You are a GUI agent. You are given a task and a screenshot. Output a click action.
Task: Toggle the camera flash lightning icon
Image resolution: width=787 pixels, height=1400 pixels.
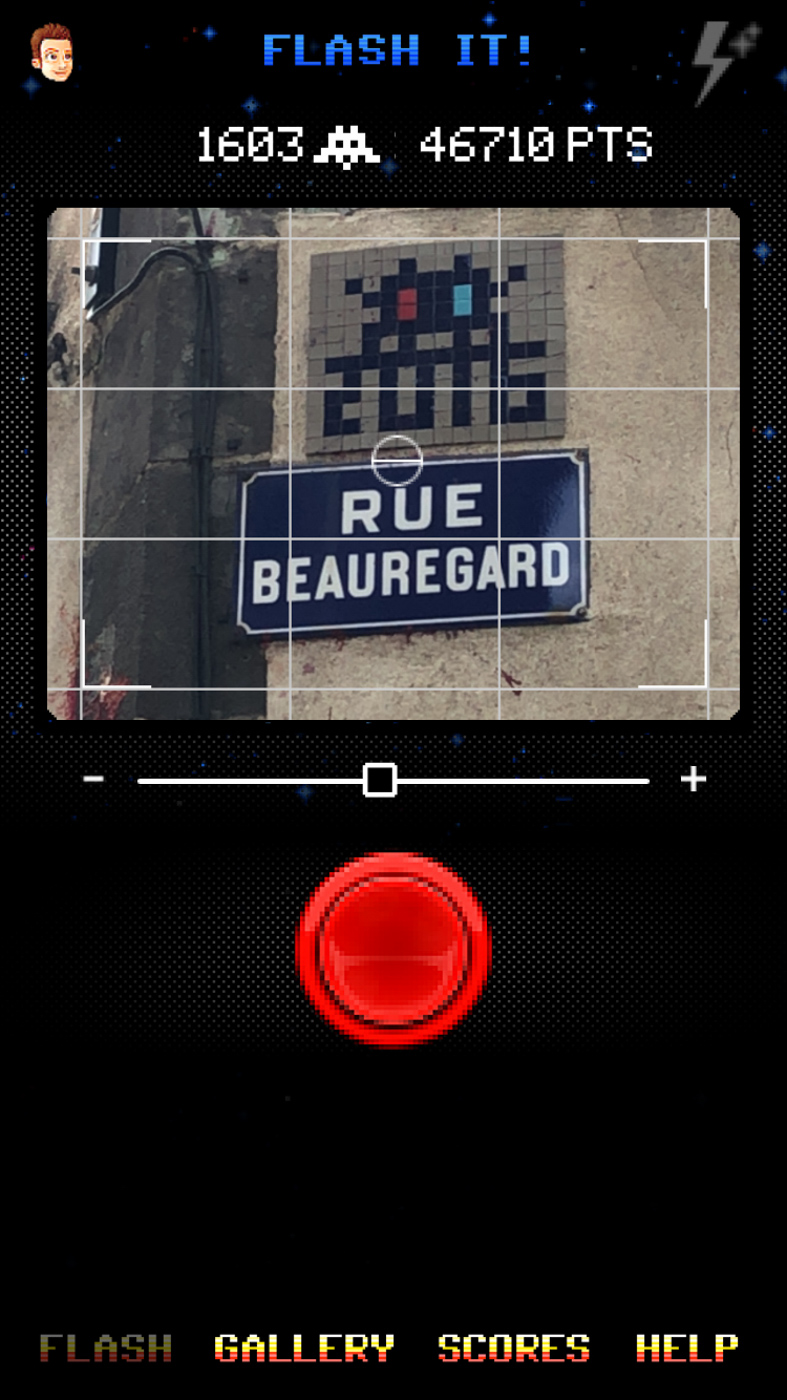tap(727, 61)
